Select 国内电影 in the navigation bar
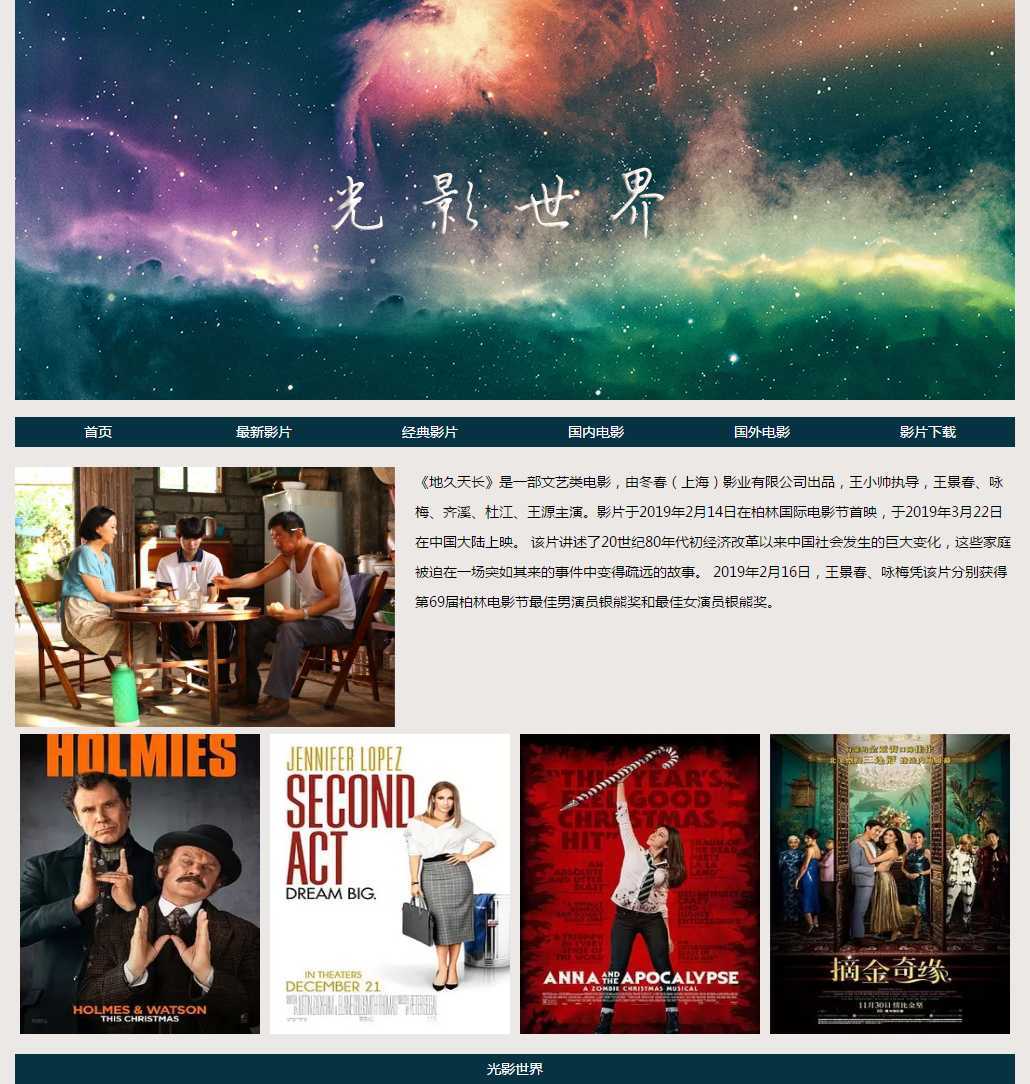Image resolution: width=1030 pixels, height=1084 pixels. [x=596, y=432]
